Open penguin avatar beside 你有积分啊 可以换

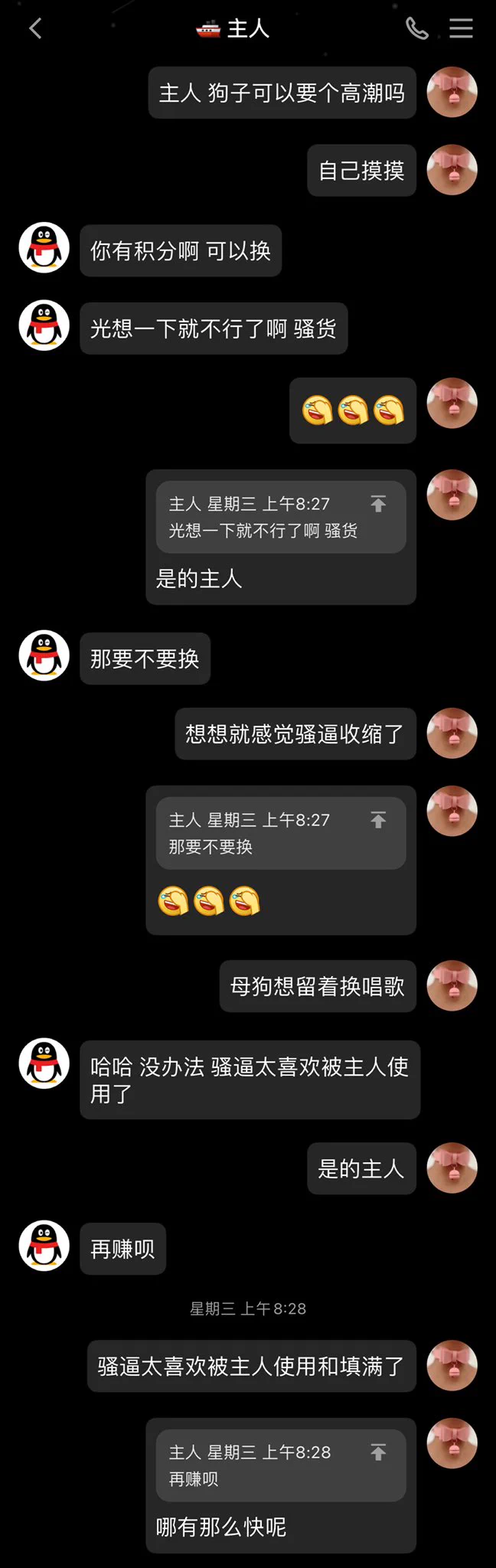pyautogui.click(x=44, y=248)
